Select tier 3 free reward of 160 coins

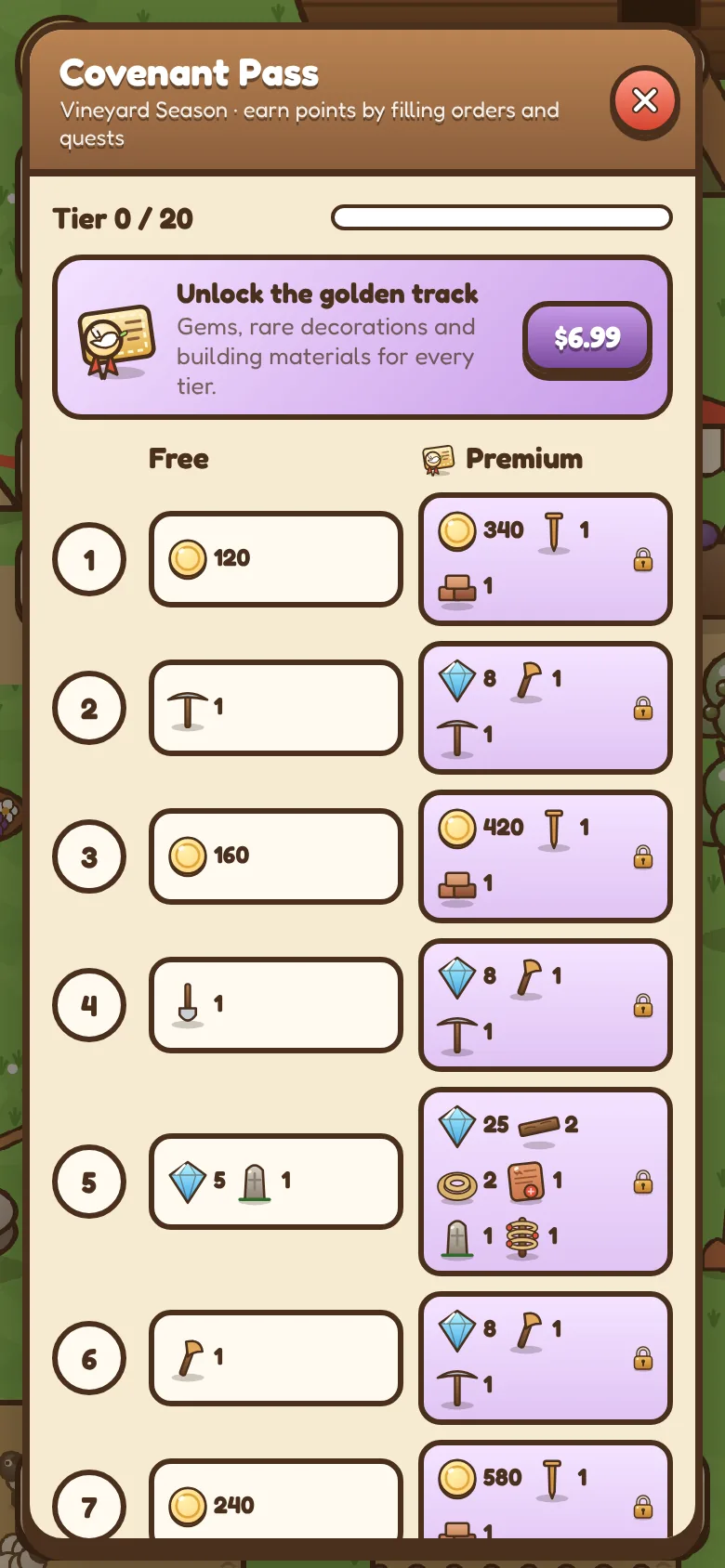click(276, 856)
